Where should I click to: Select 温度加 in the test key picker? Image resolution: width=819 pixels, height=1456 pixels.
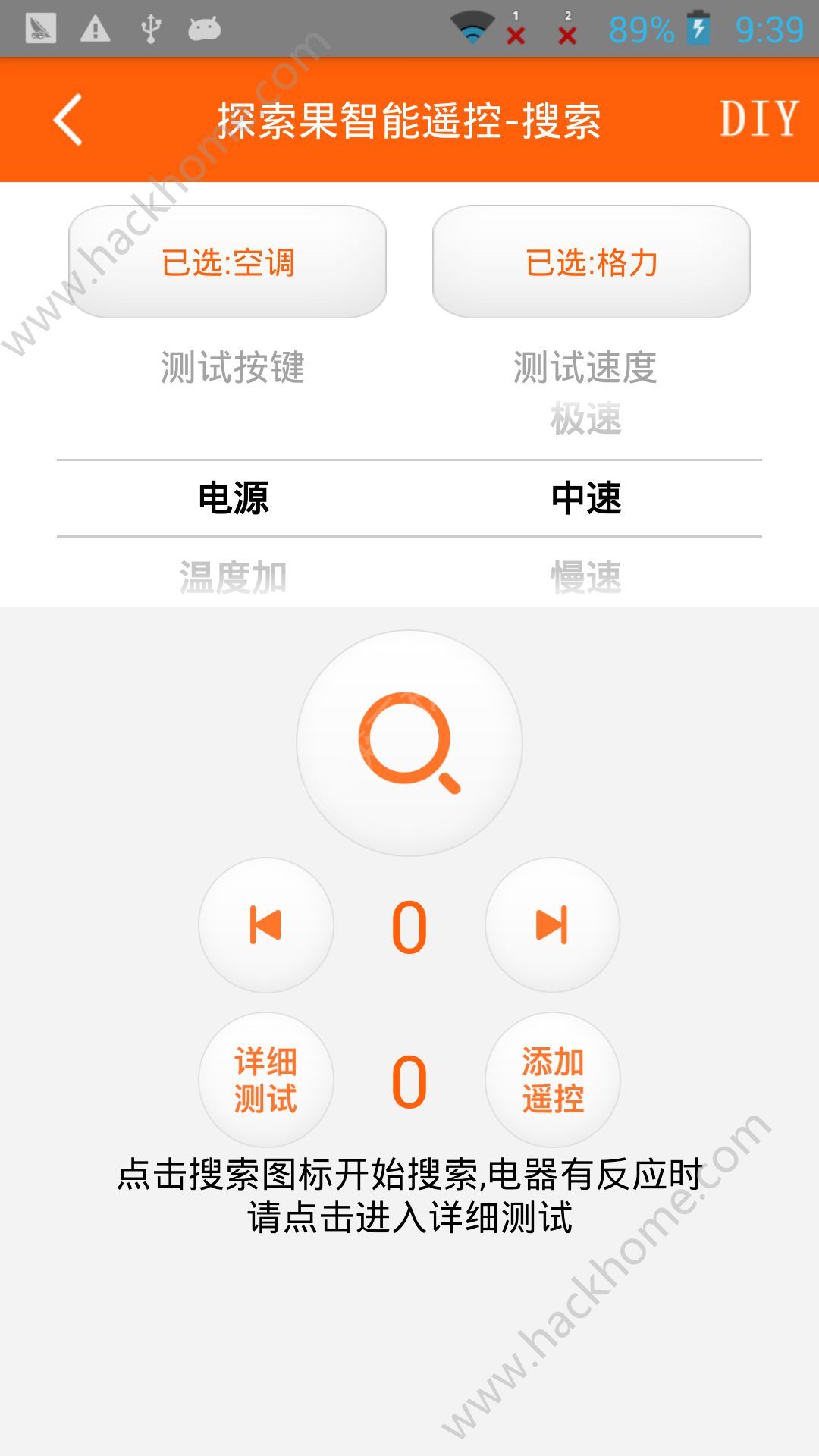(x=233, y=576)
